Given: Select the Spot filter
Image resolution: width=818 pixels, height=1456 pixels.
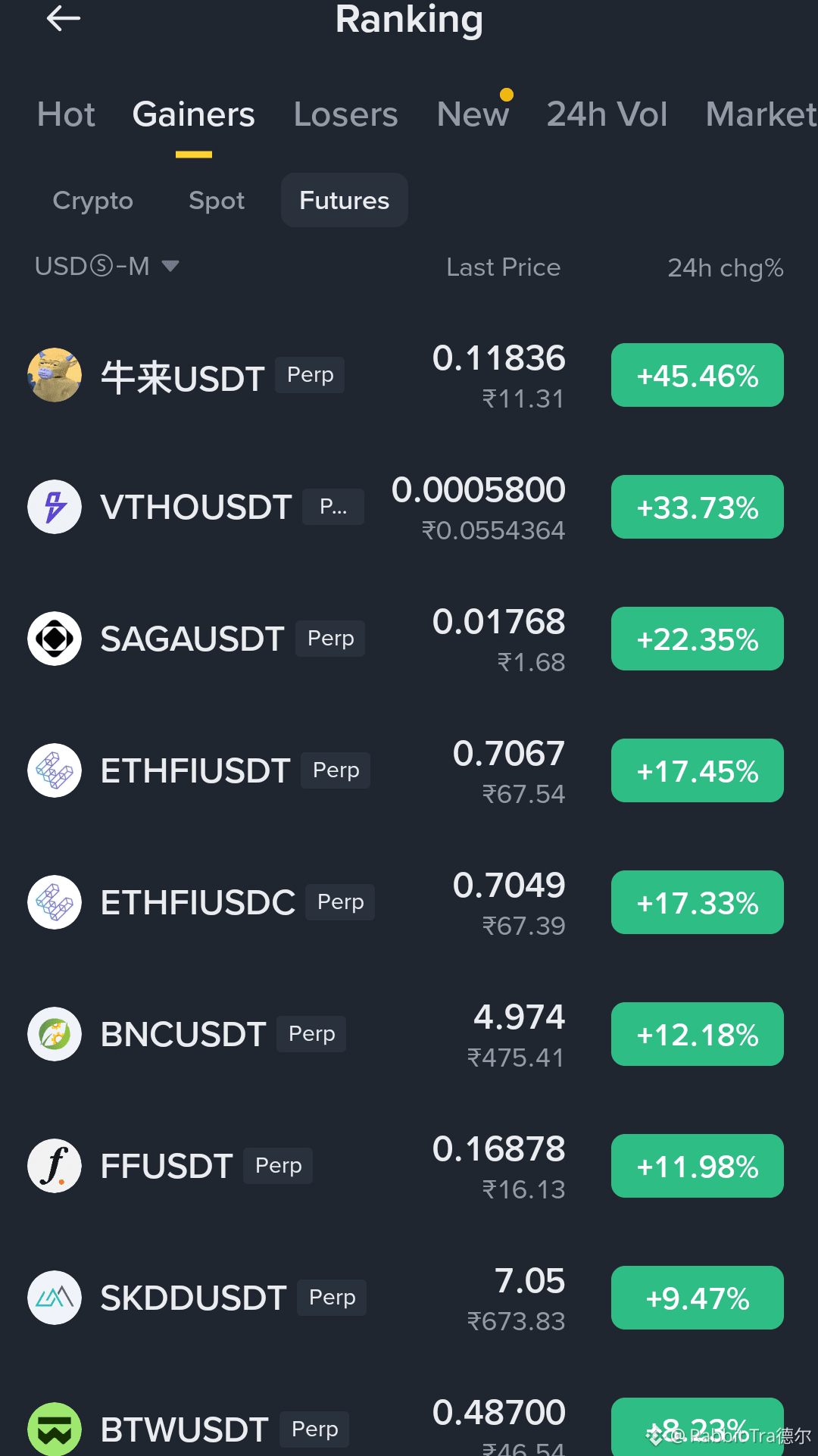Looking at the screenshot, I should (x=217, y=200).
